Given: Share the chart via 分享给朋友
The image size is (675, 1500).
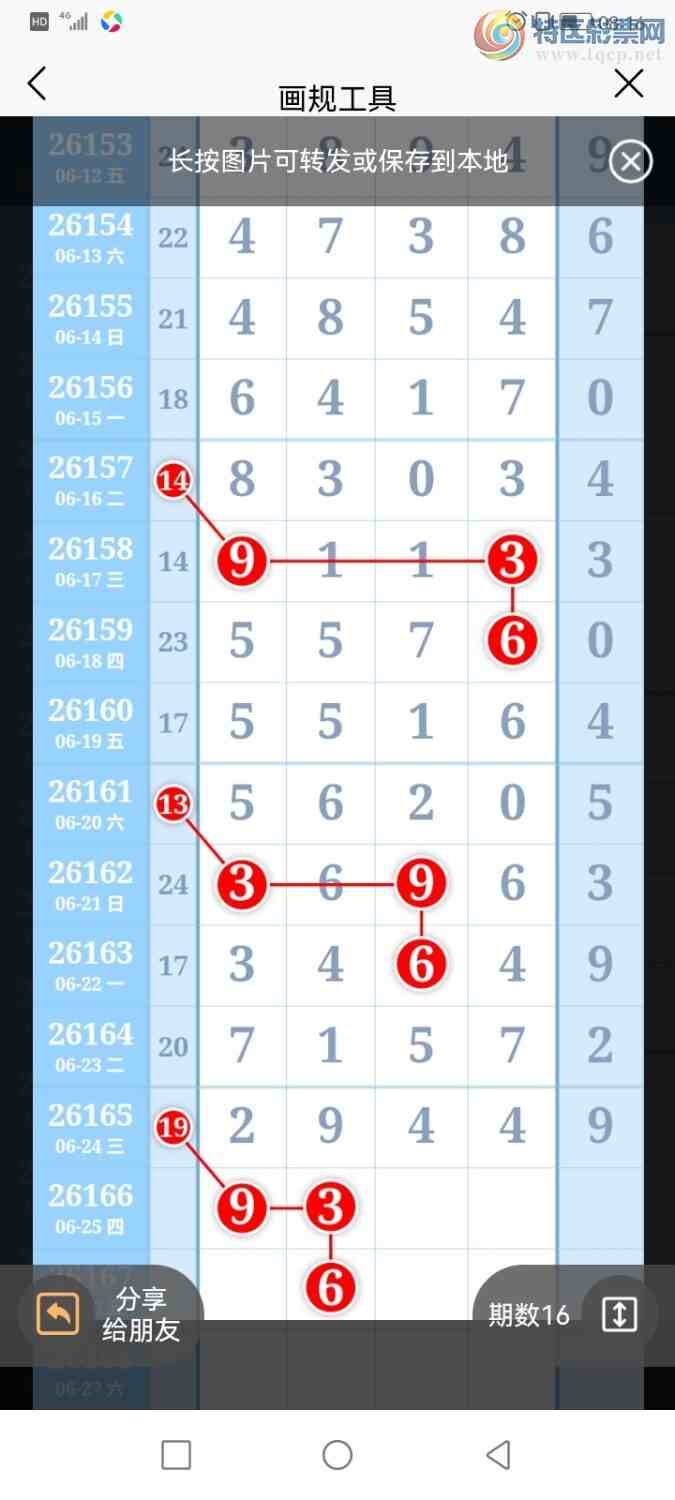Looking at the screenshot, I should (x=110, y=1314).
